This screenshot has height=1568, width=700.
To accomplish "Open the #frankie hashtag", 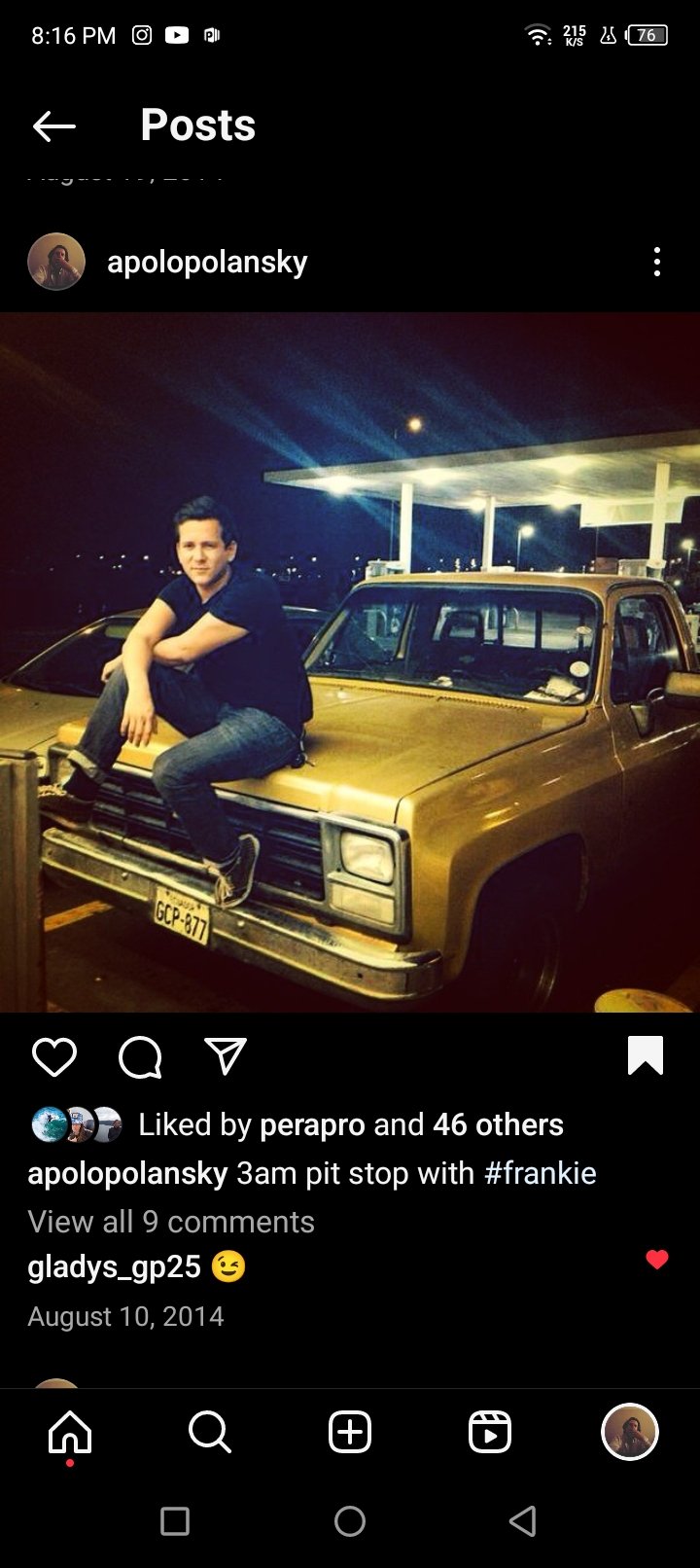I will (540, 1173).
